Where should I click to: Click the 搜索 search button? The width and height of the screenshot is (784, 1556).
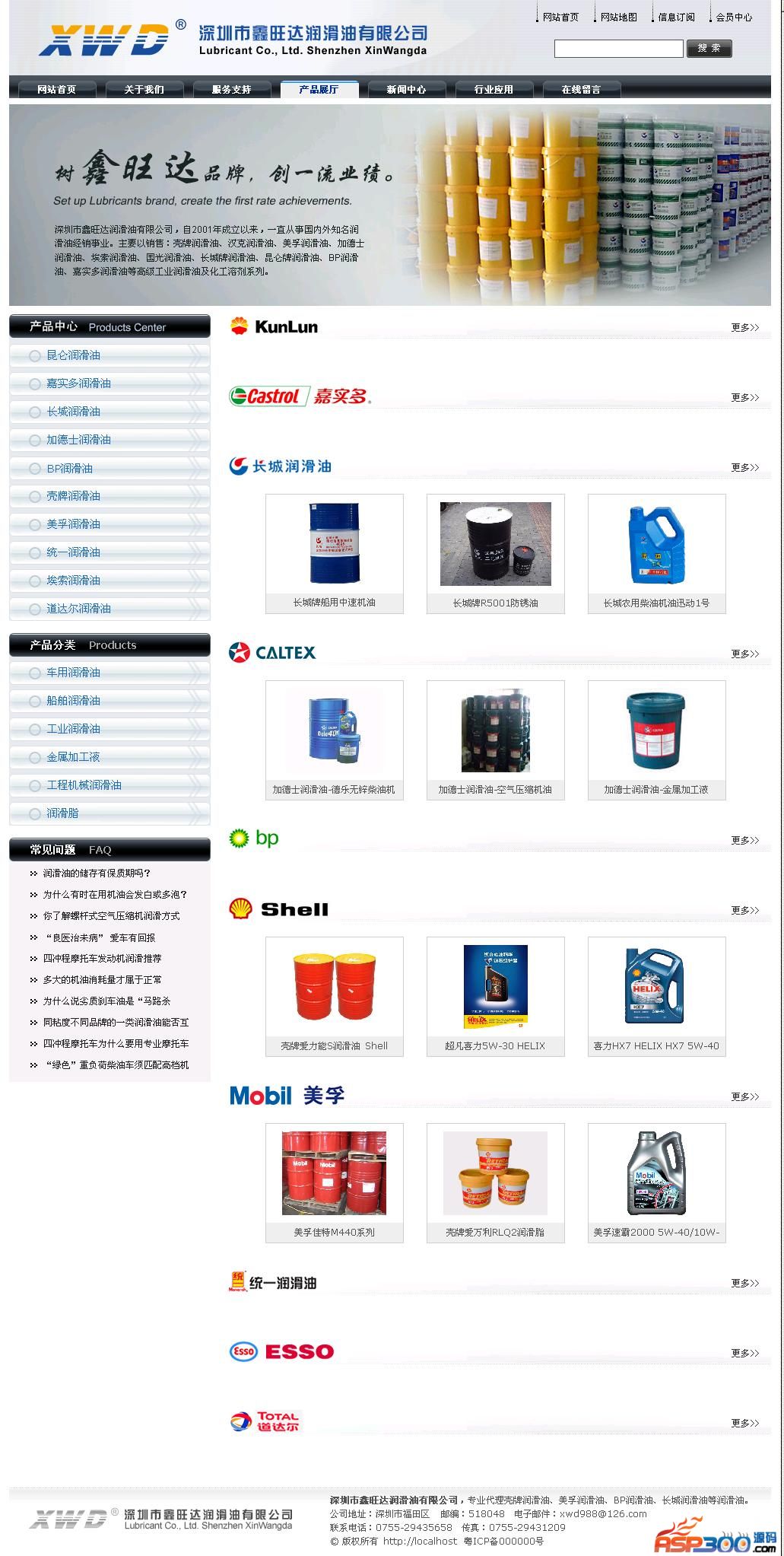709,49
